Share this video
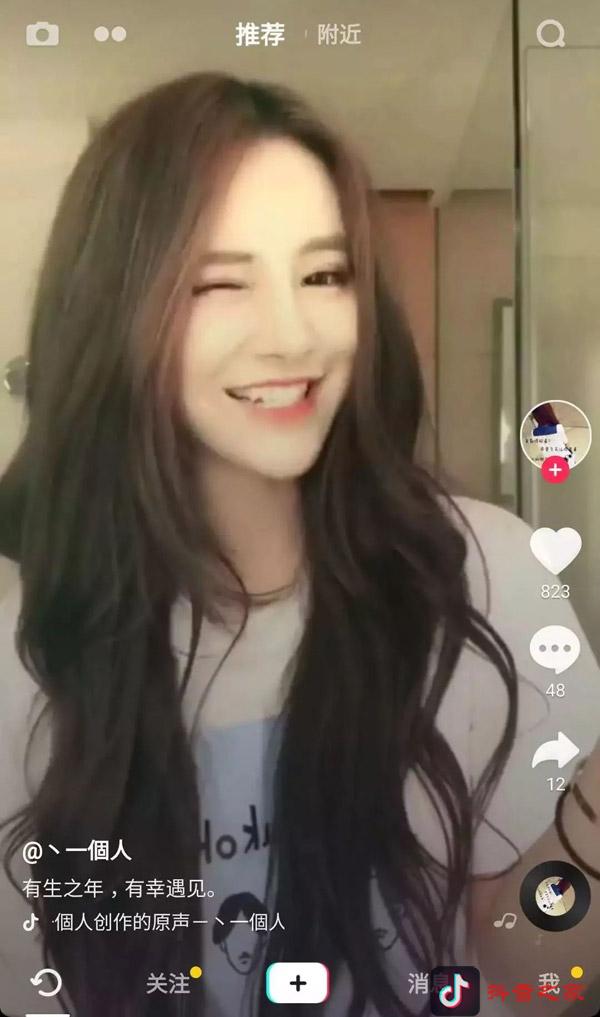The image size is (600, 1017). [555, 750]
